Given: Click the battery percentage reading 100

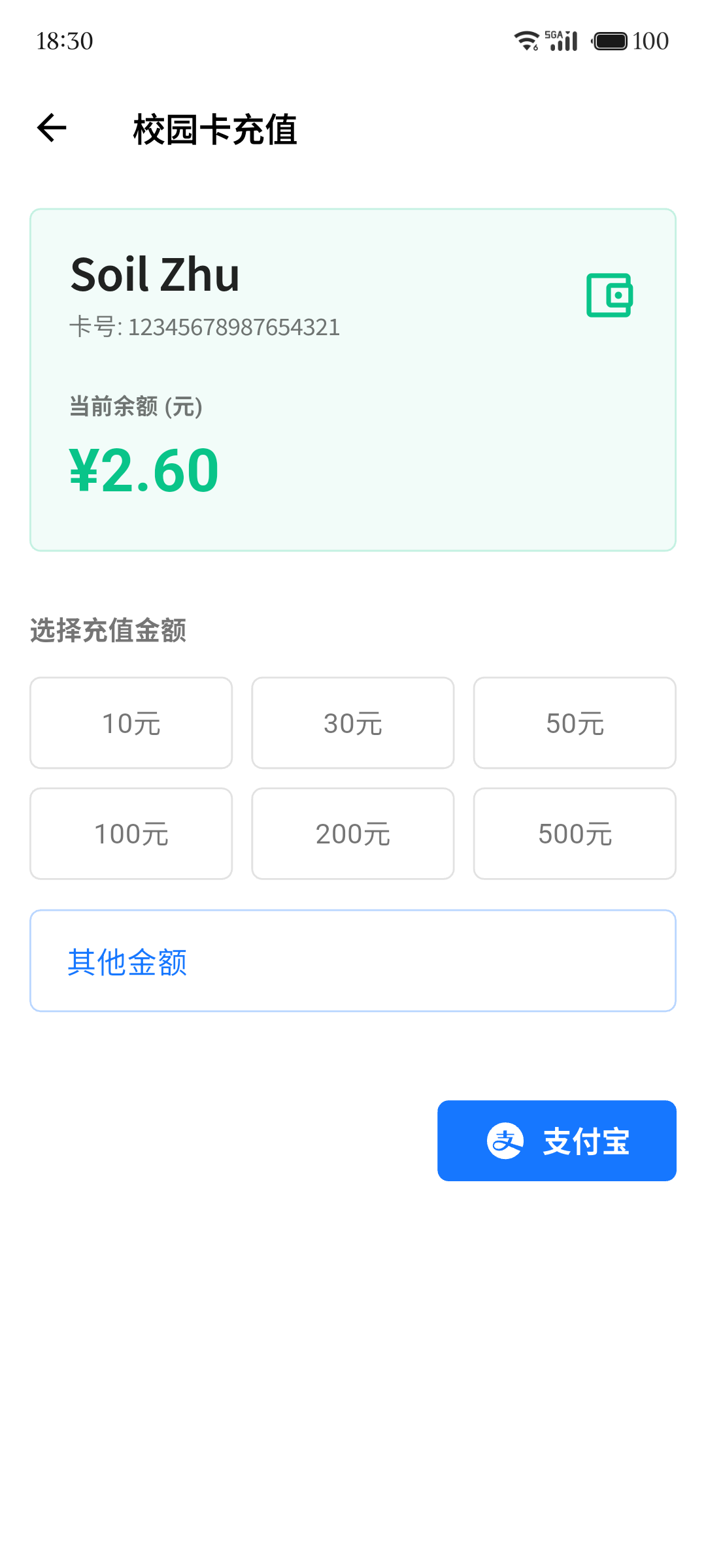Looking at the screenshot, I should click(x=650, y=41).
